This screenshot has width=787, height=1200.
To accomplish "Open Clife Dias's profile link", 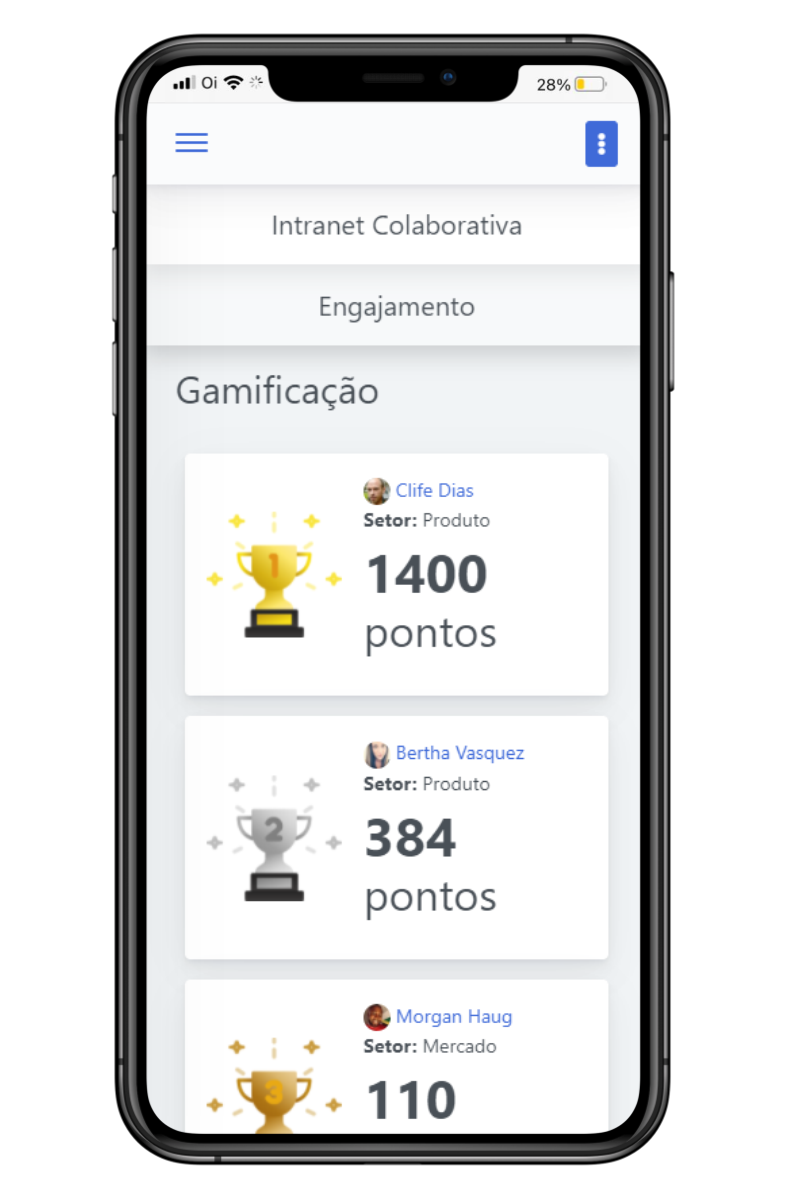I will 434,491.
